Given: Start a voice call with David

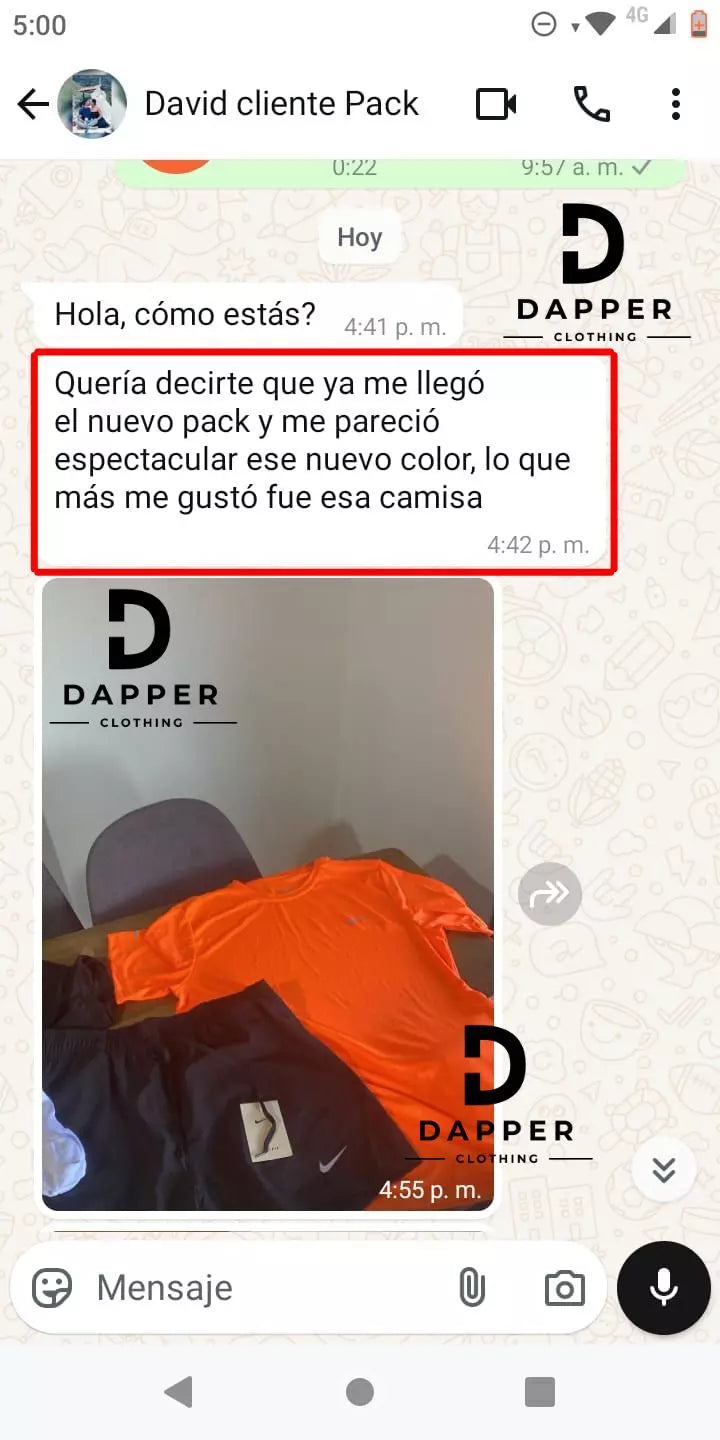Looking at the screenshot, I should (591, 104).
